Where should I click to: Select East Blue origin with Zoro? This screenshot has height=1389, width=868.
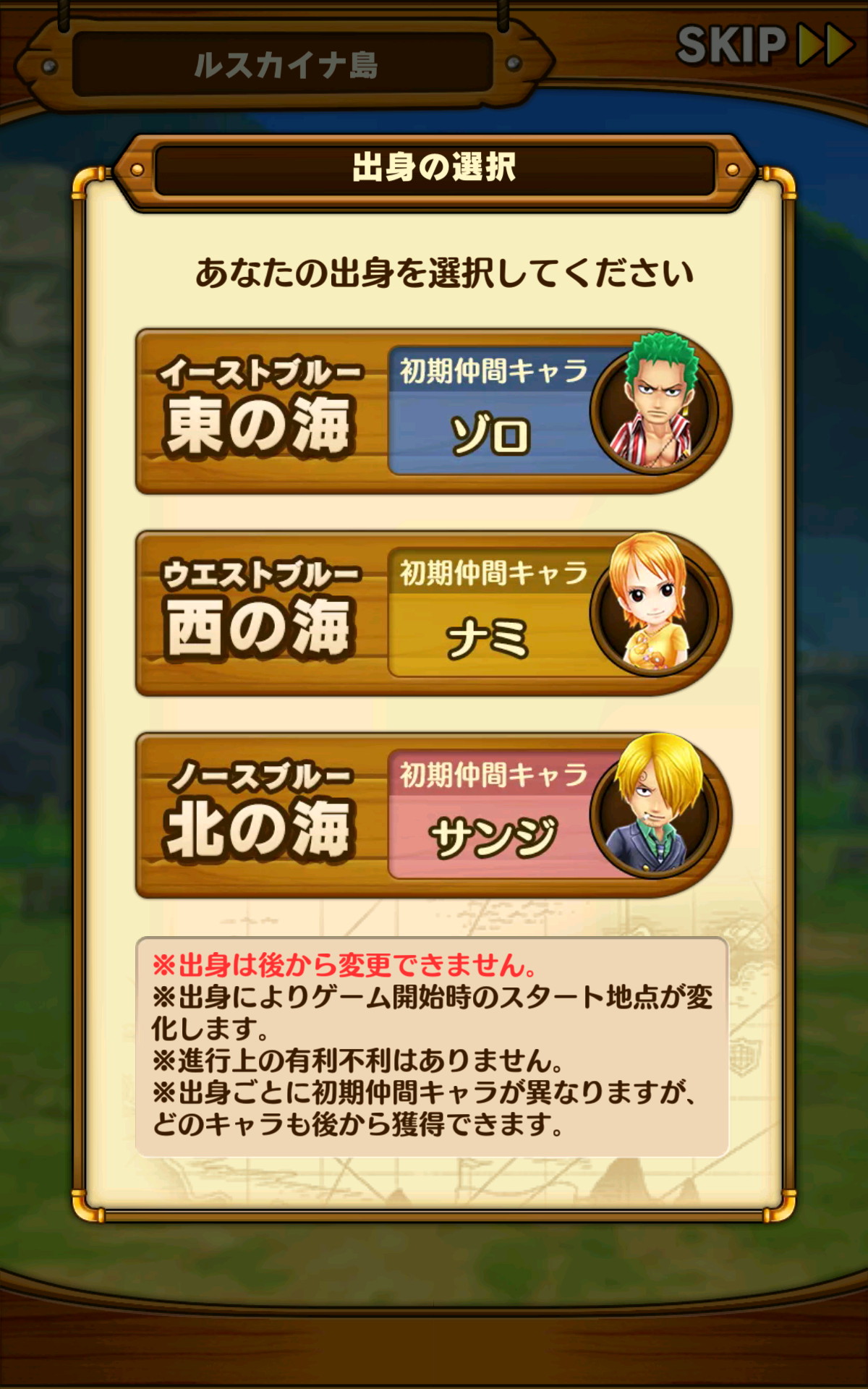click(x=433, y=412)
